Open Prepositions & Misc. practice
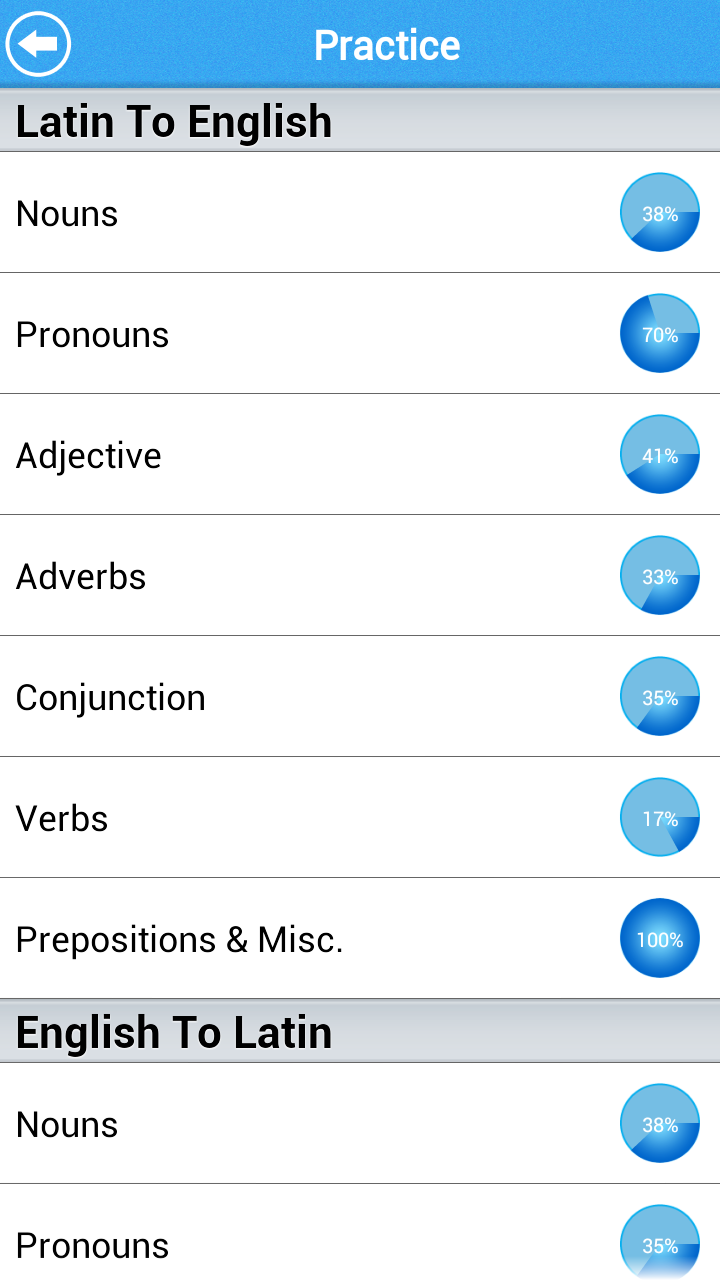 coord(300,938)
